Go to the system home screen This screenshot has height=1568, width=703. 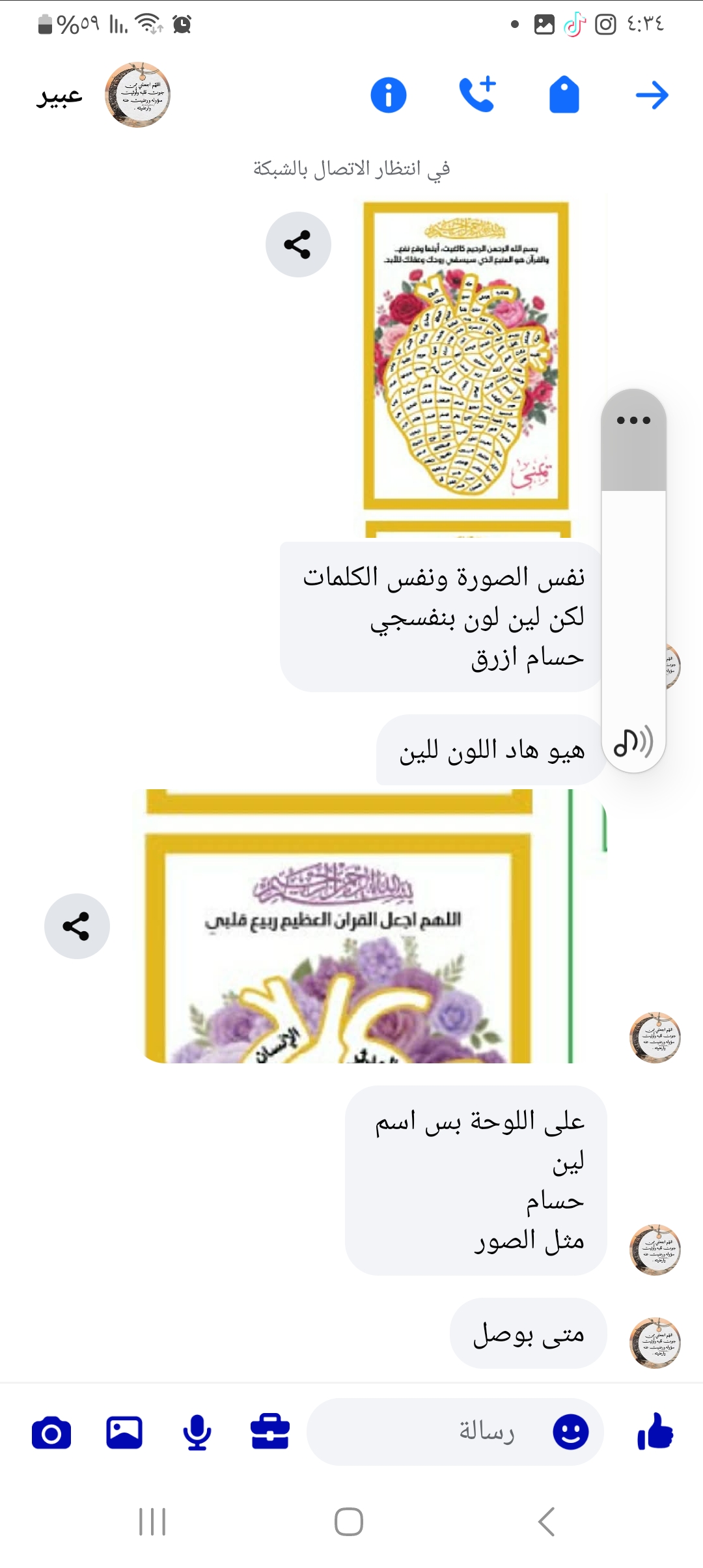click(349, 1522)
